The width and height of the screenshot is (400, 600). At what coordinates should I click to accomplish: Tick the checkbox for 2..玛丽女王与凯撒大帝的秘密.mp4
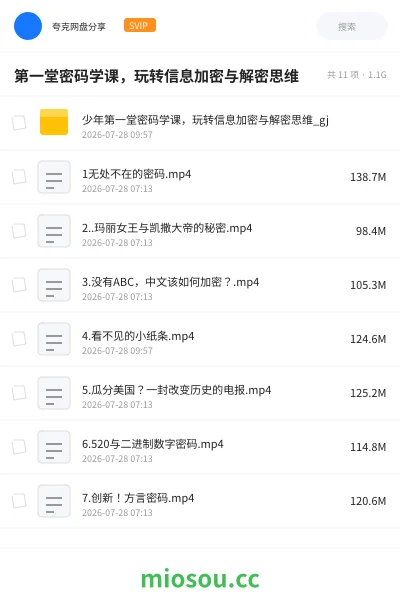[x=19, y=231]
